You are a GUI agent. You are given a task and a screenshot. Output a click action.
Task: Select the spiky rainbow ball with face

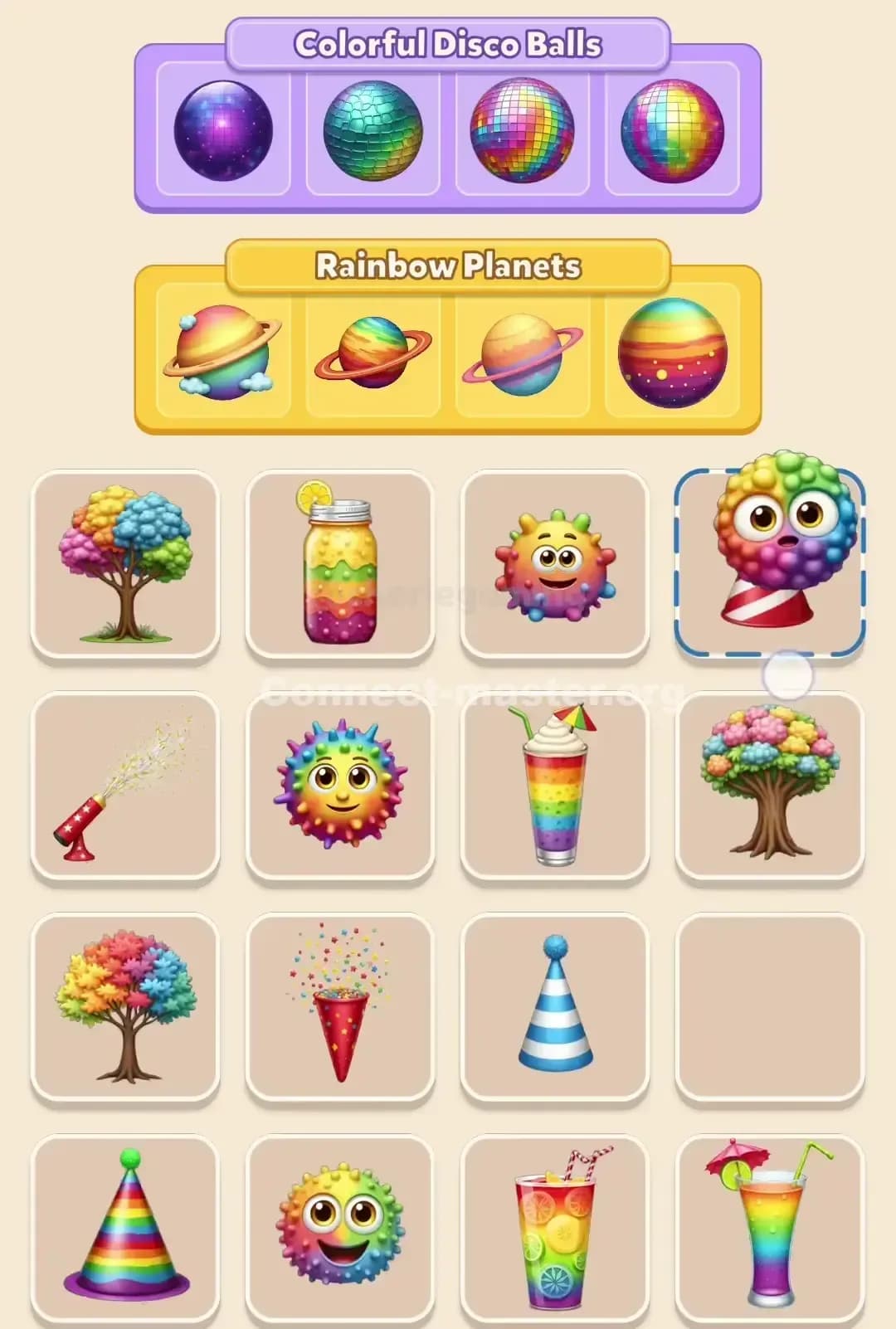[340, 786]
